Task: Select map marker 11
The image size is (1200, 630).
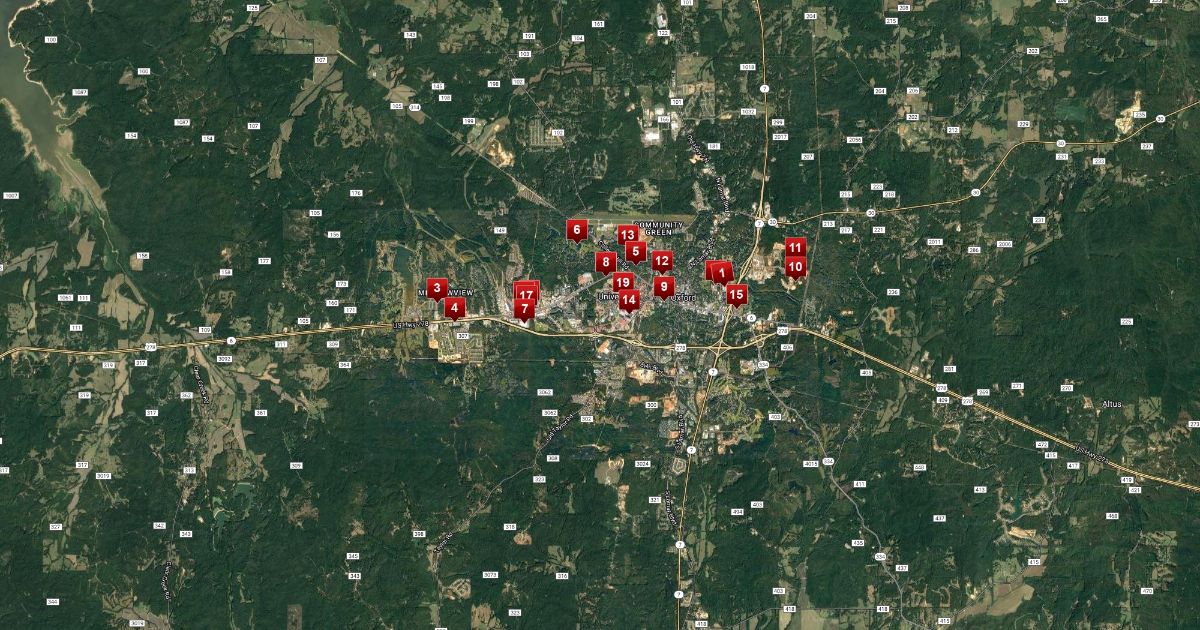Action: [795, 247]
